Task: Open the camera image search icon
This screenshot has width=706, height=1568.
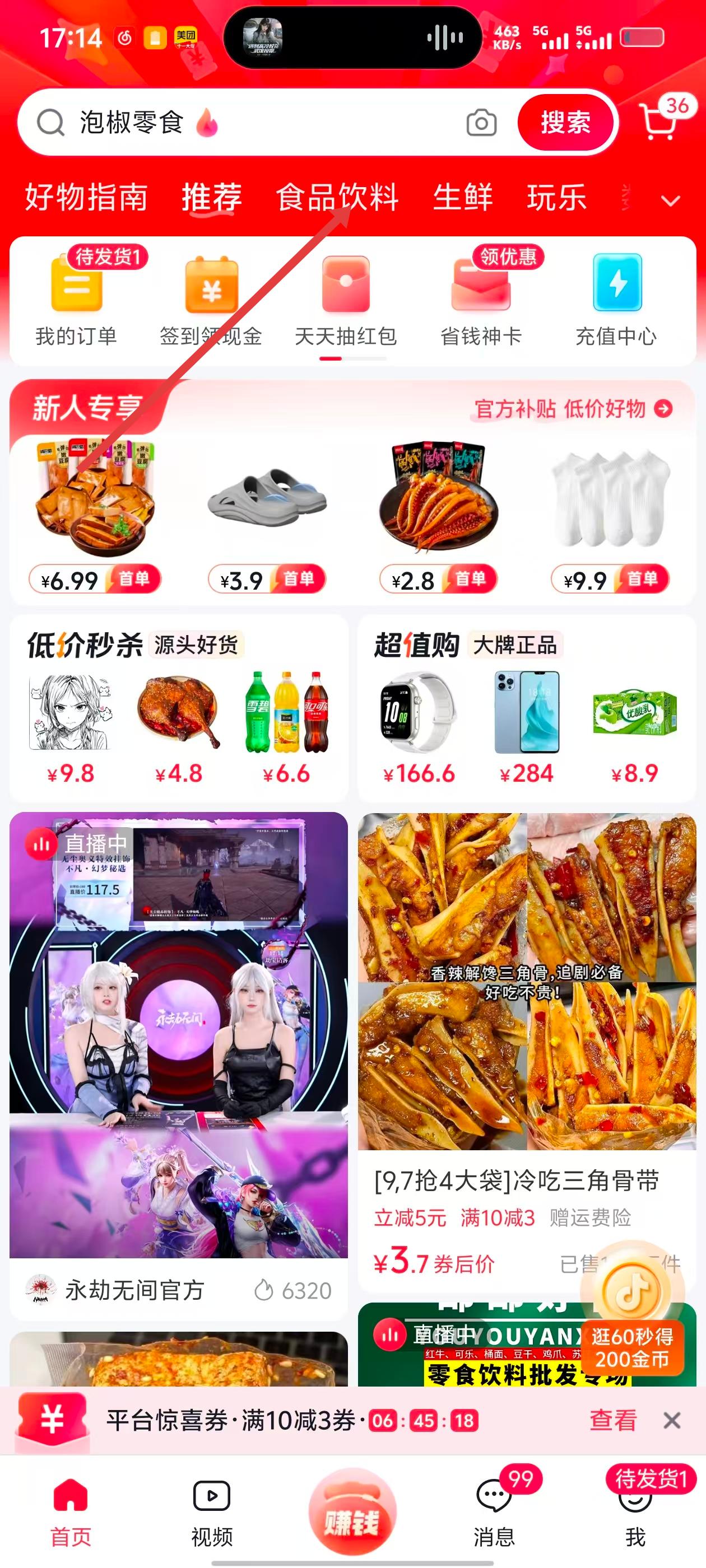Action: tap(481, 123)
